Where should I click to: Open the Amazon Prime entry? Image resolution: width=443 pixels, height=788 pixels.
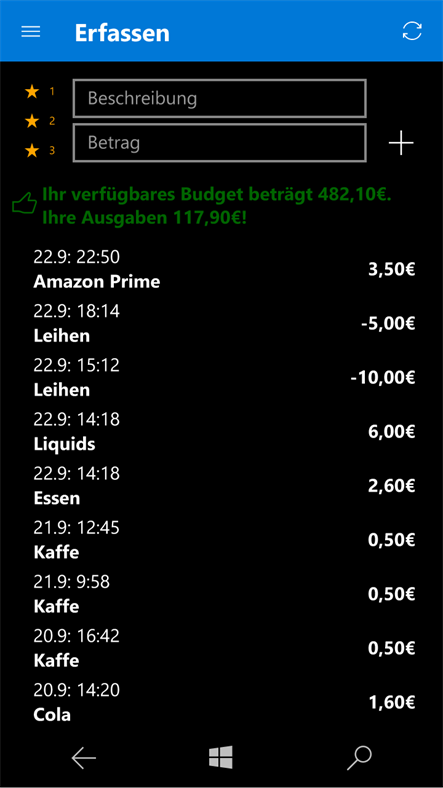(224, 269)
